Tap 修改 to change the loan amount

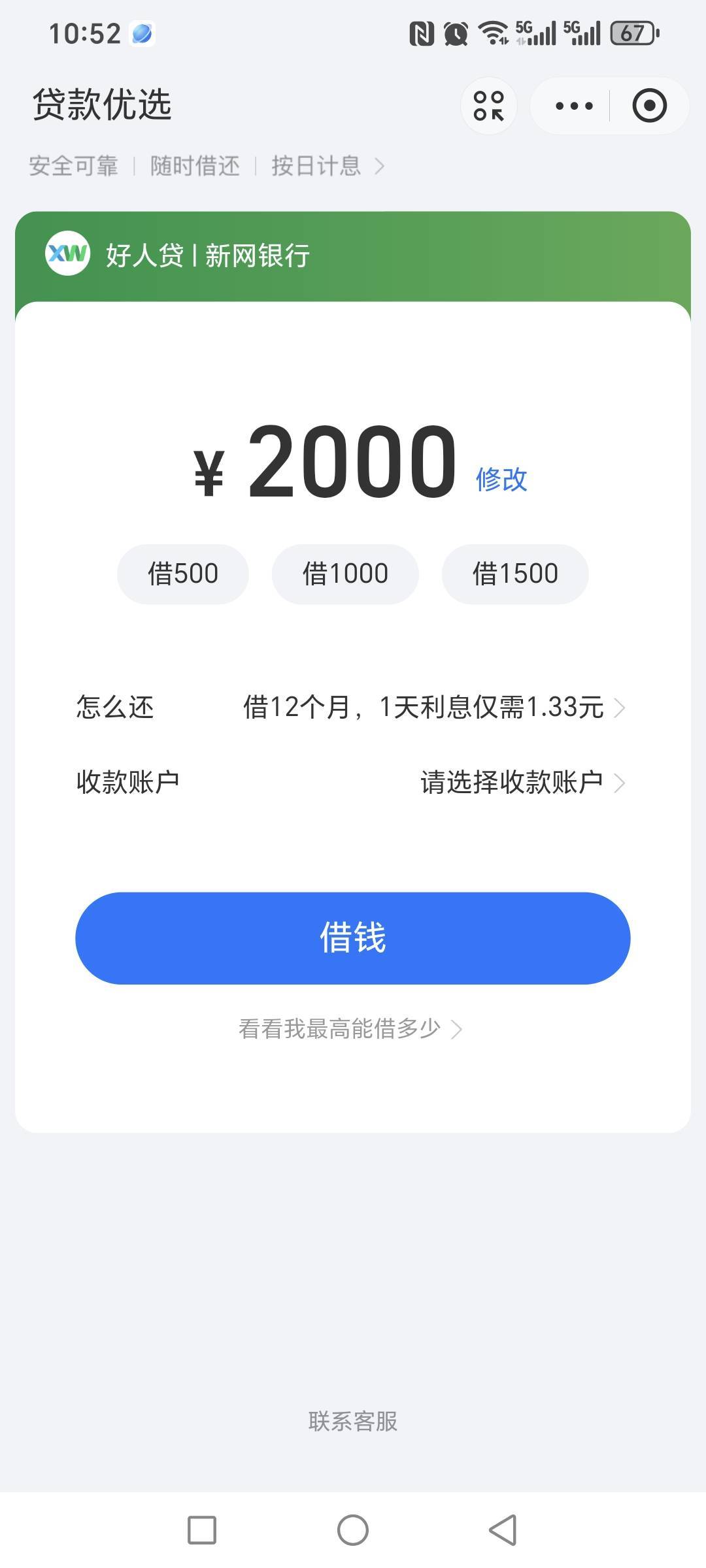501,479
